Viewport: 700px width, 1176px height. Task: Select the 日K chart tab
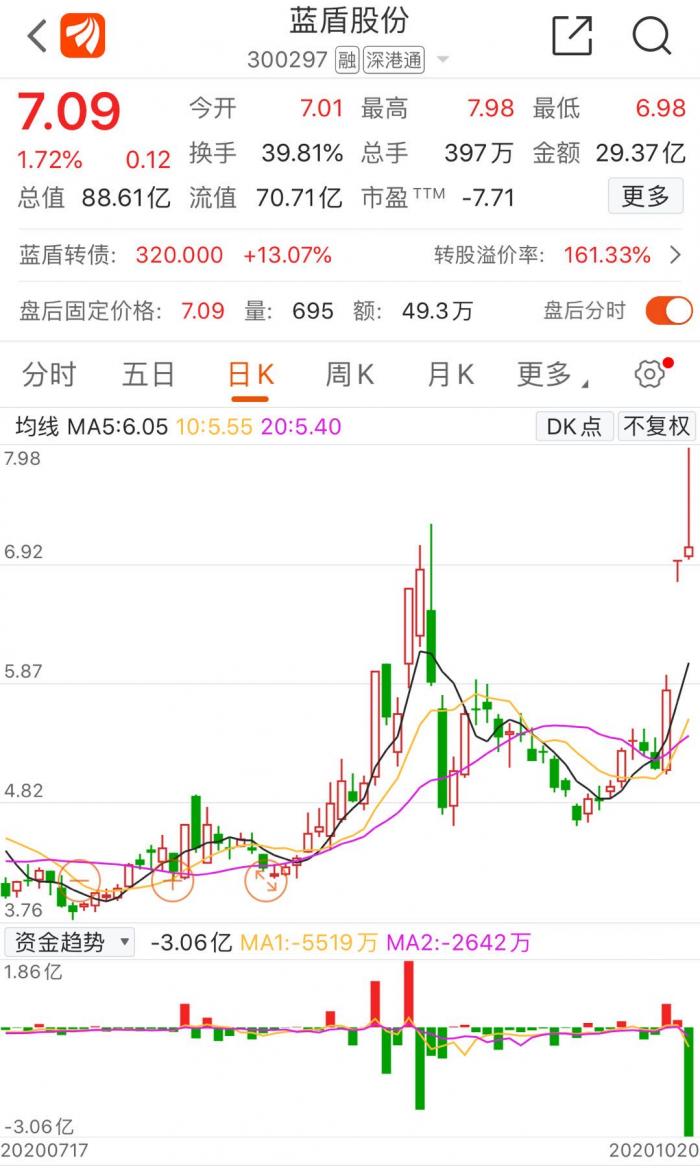click(250, 375)
